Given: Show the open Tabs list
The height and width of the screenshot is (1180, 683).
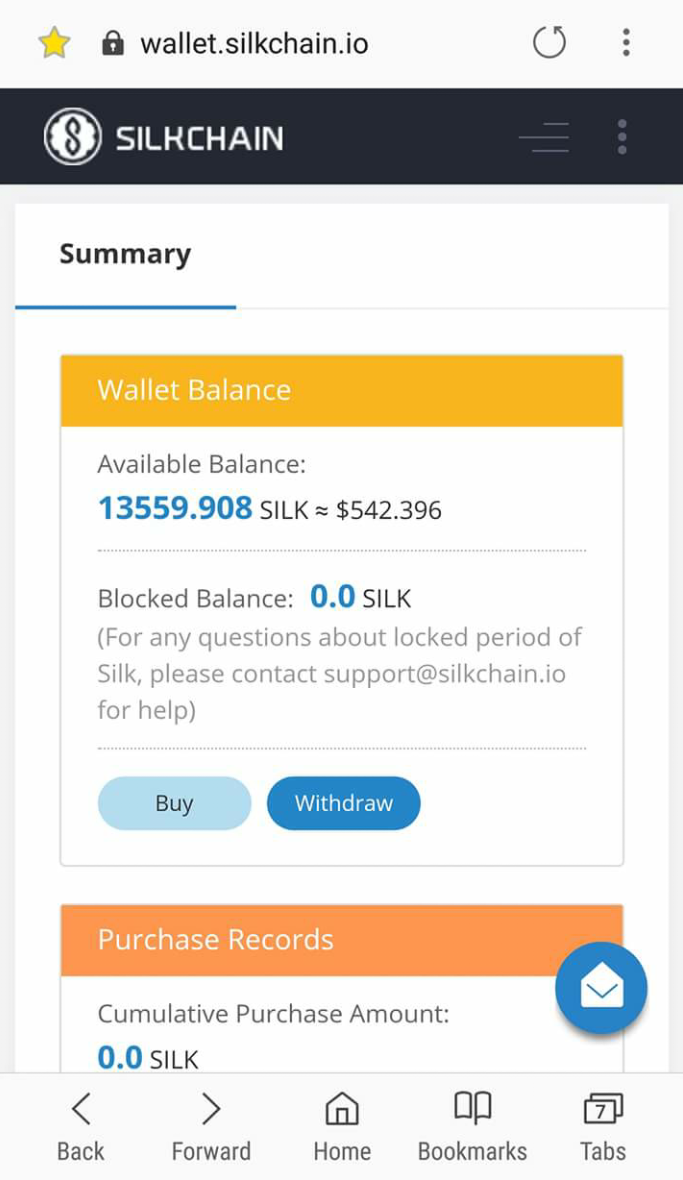Looking at the screenshot, I should tap(603, 1127).
